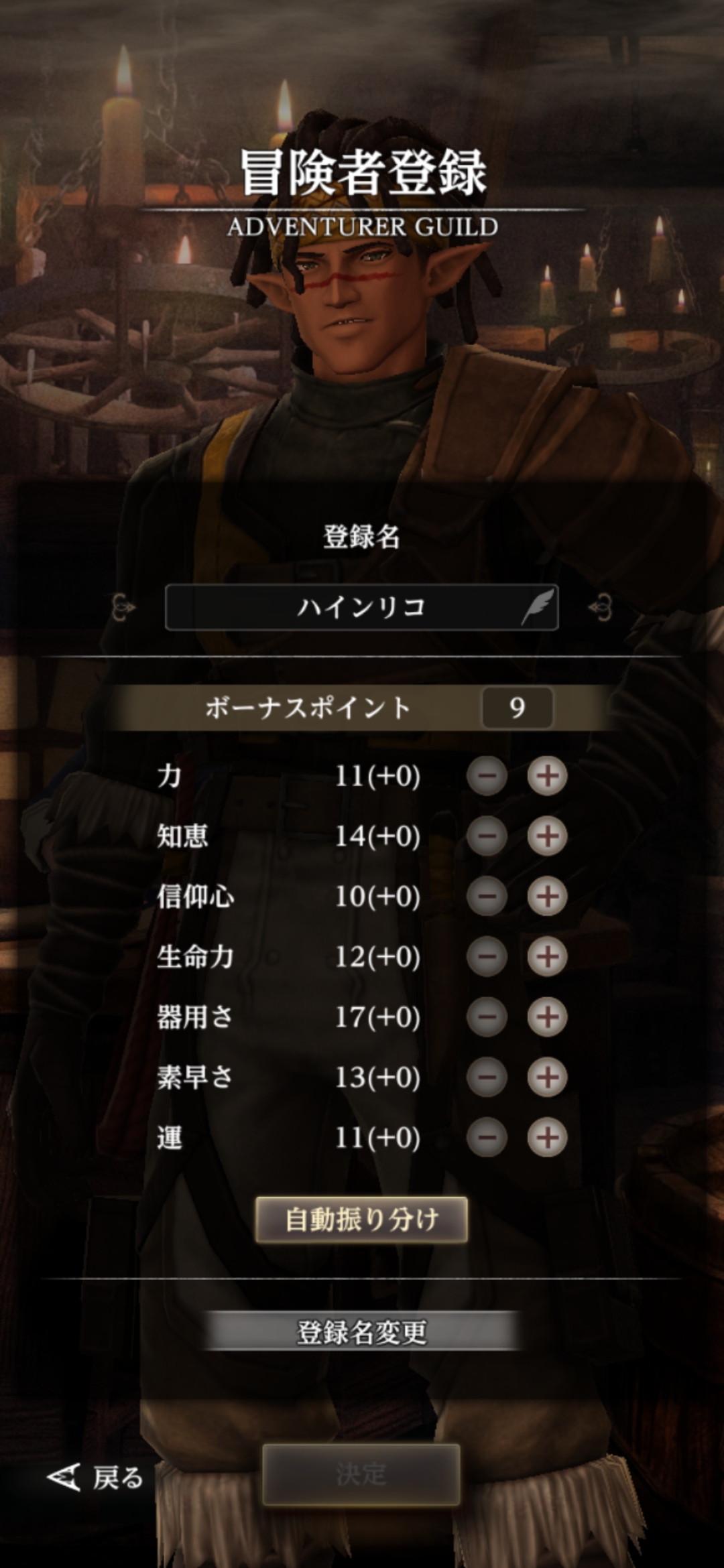This screenshot has width=724, height=1568.
Task: Increase 素早さ by one
Action: tap(547, 1077)
